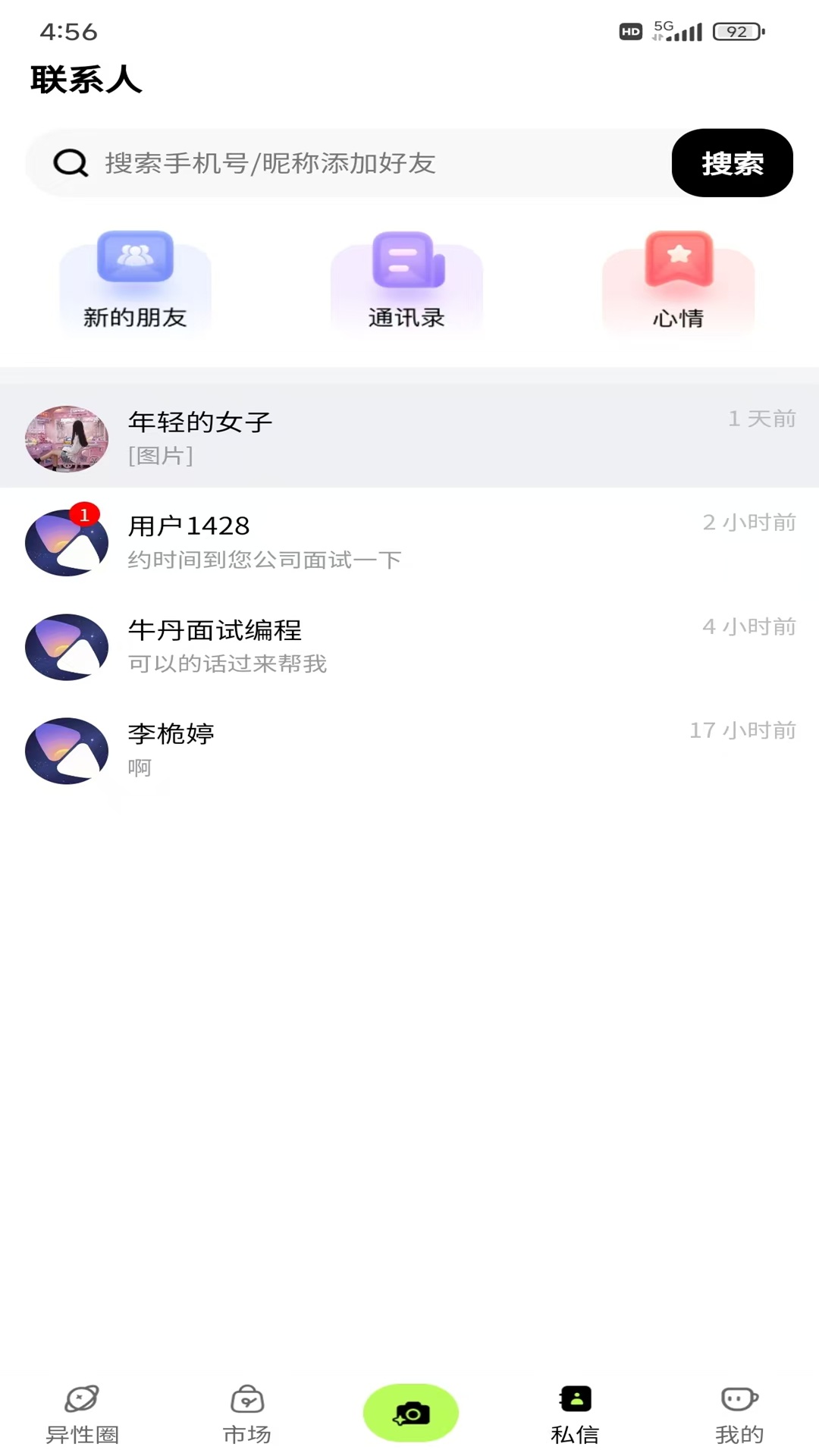Tap the battery indicator in the status bar
819x1456 pixels.
[734, 32]
